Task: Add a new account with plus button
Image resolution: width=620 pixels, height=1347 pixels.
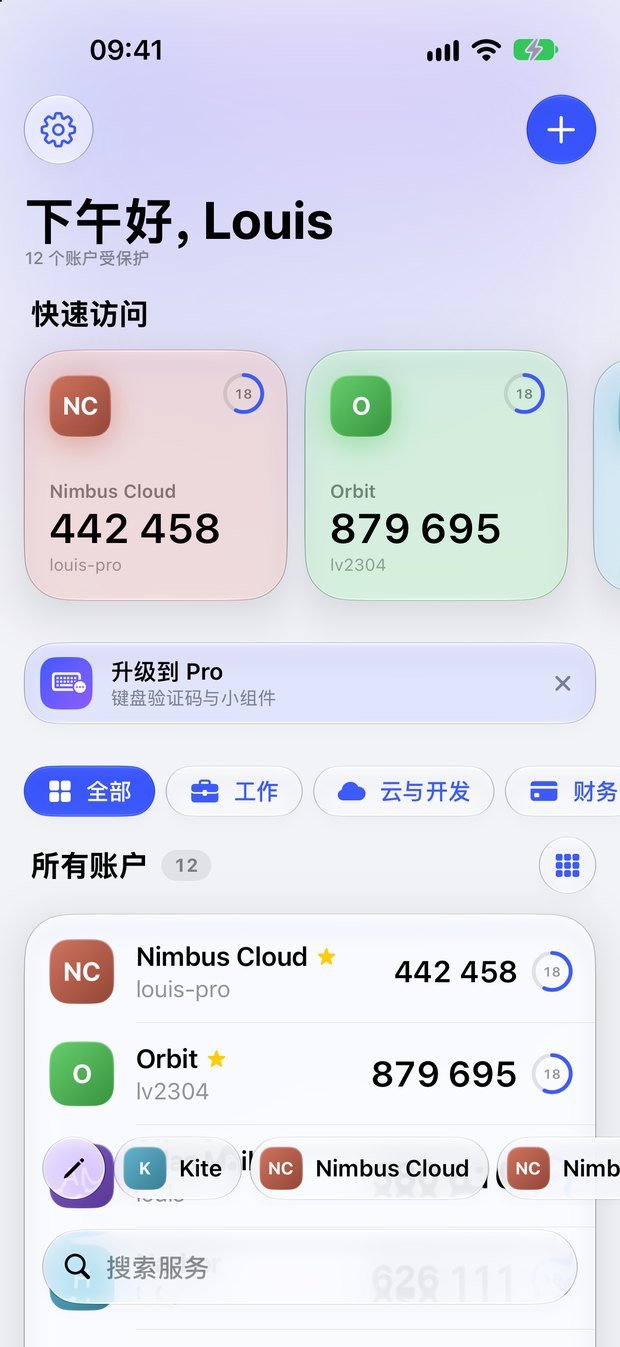Action: tap(561, 129)
